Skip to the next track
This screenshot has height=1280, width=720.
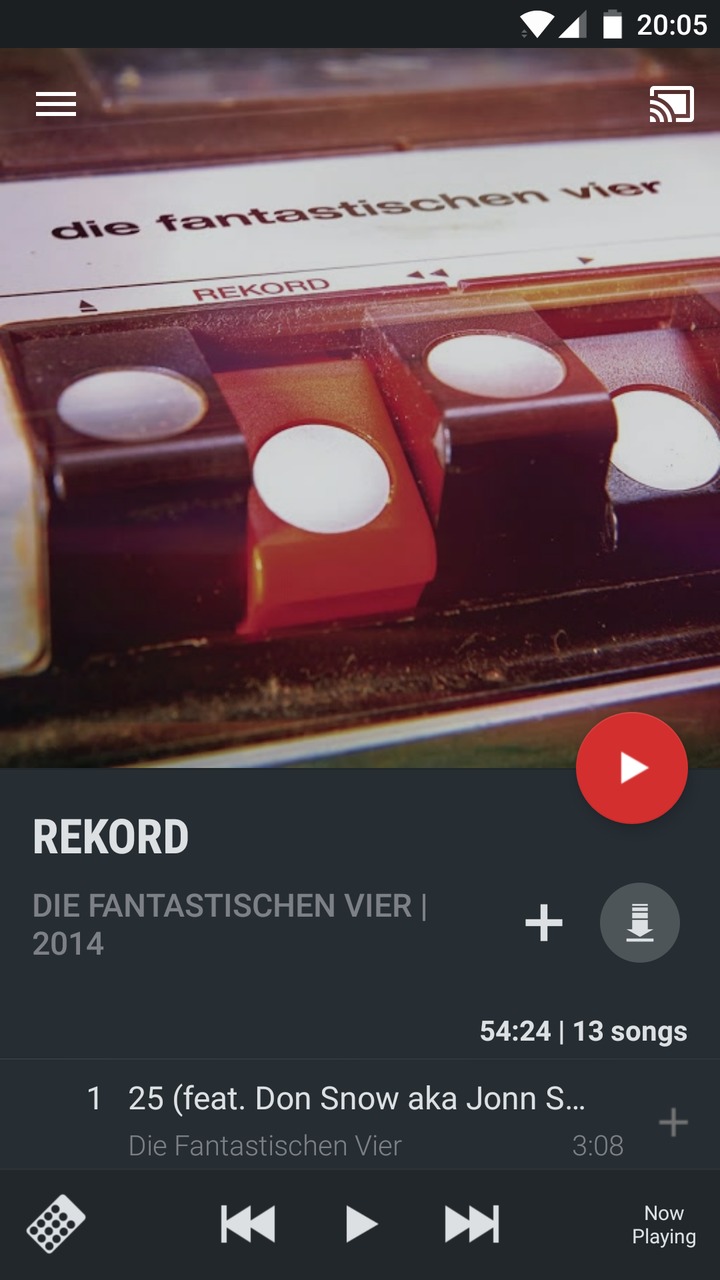click(472, 1224)
